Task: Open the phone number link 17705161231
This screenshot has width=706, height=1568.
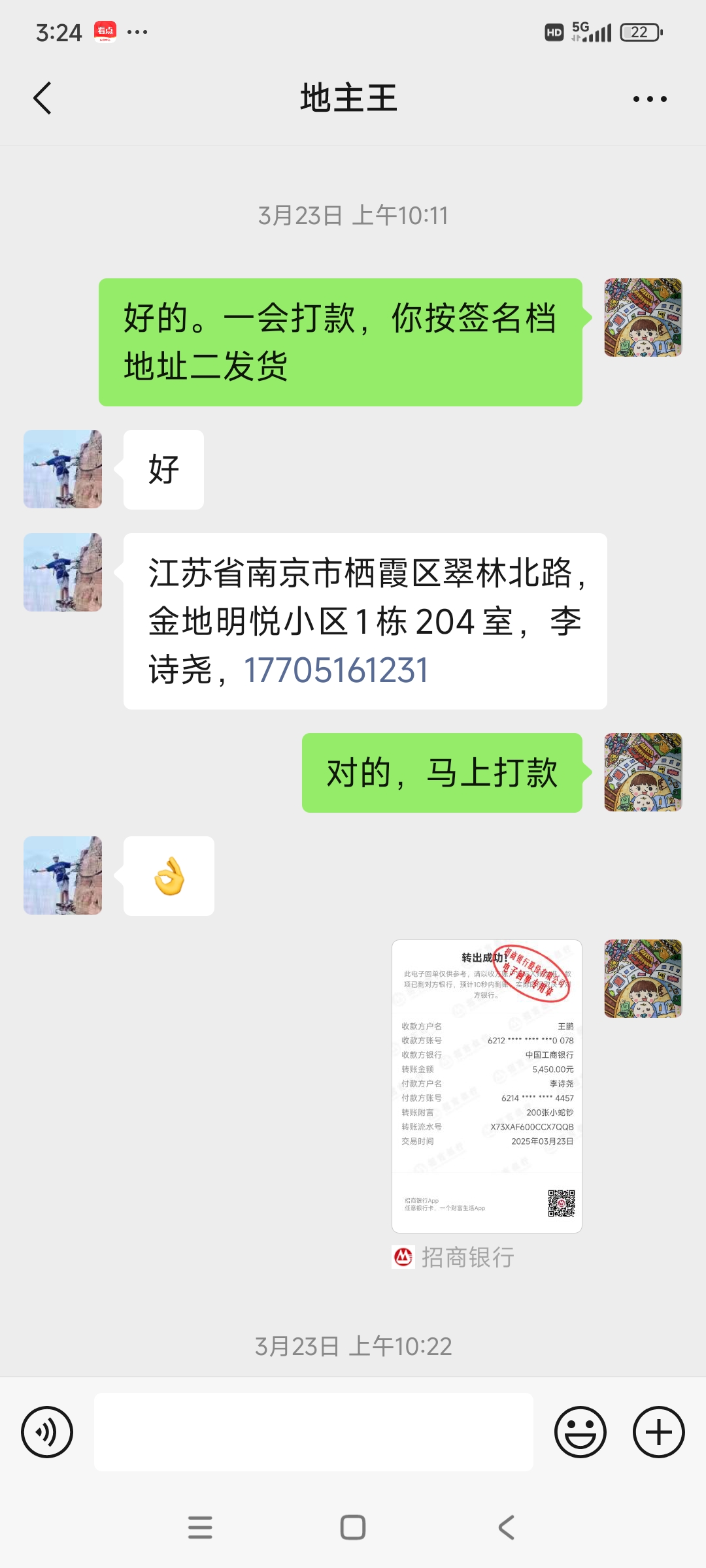Action: tap(336, 670)
